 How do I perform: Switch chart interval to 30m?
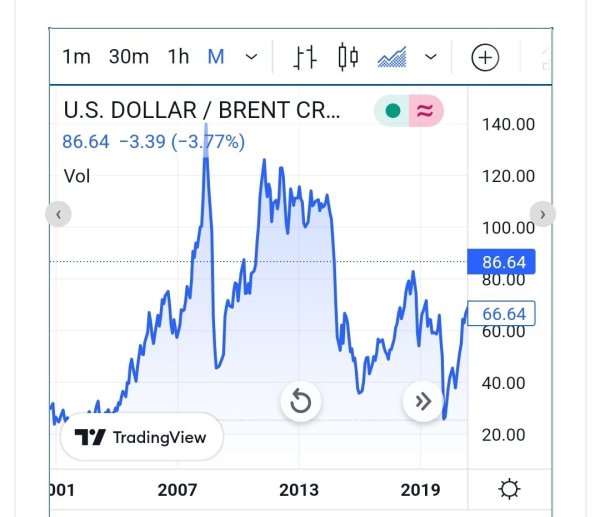[128, 57]
